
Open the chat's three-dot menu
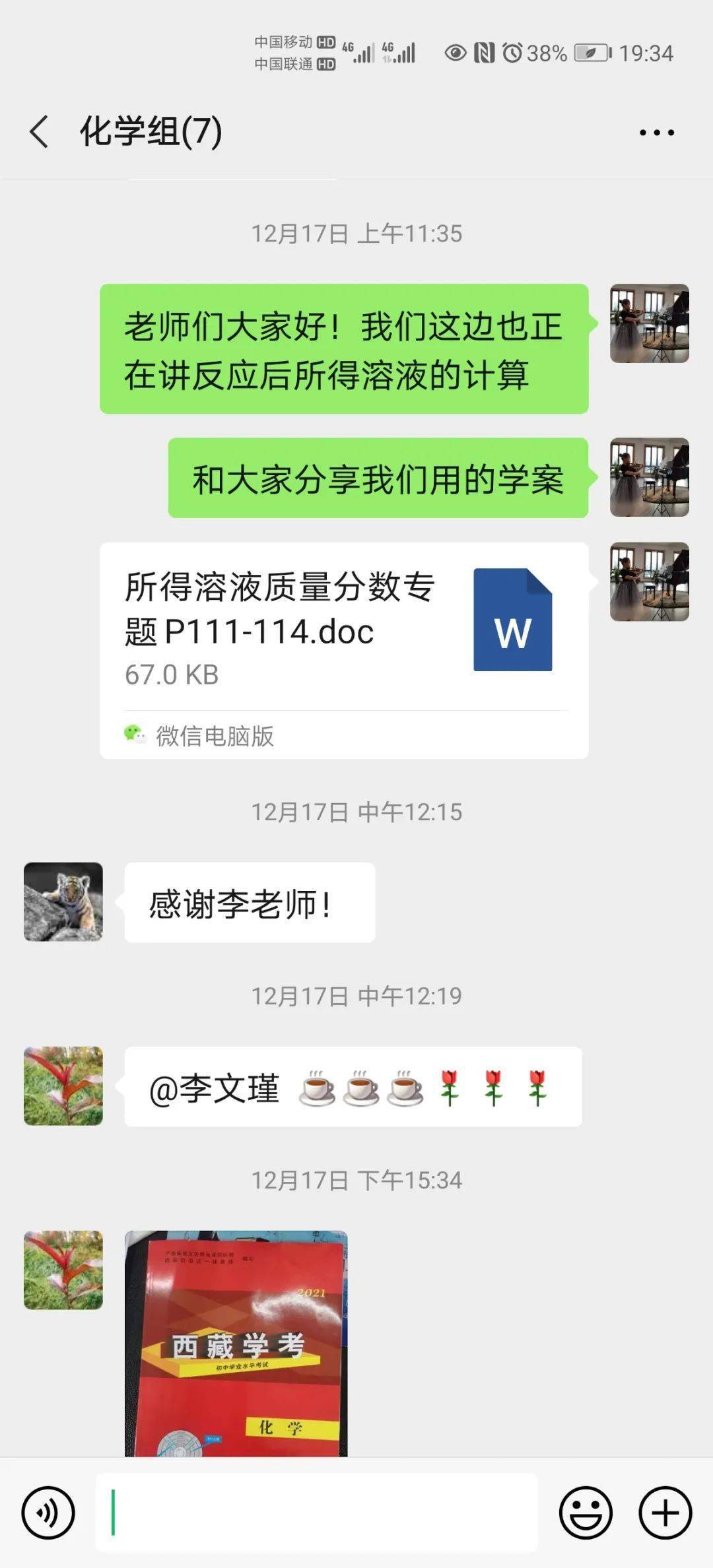click(656, 133)
